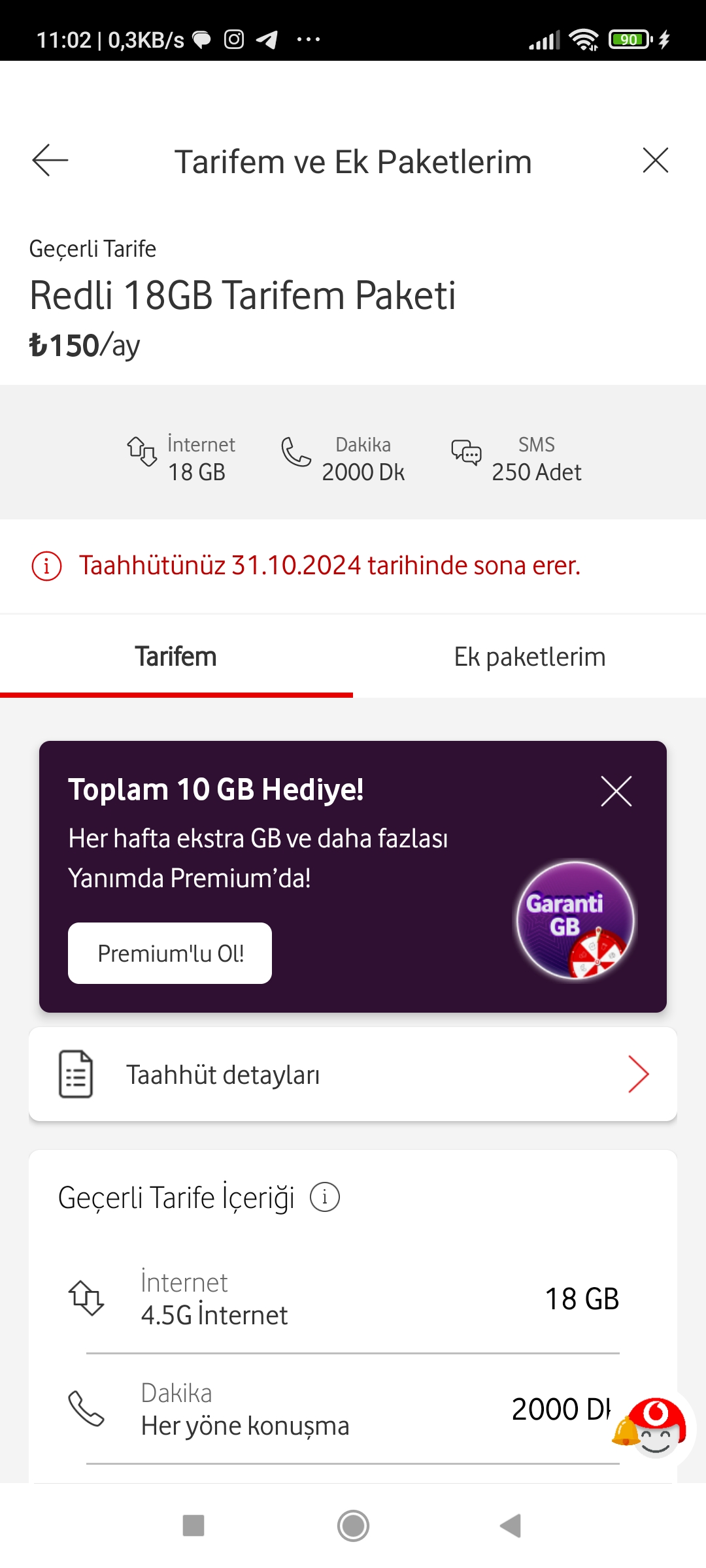Screen dimensions: 706x1568
Task: Go to the system home screen
Action: click(353, 1526)
